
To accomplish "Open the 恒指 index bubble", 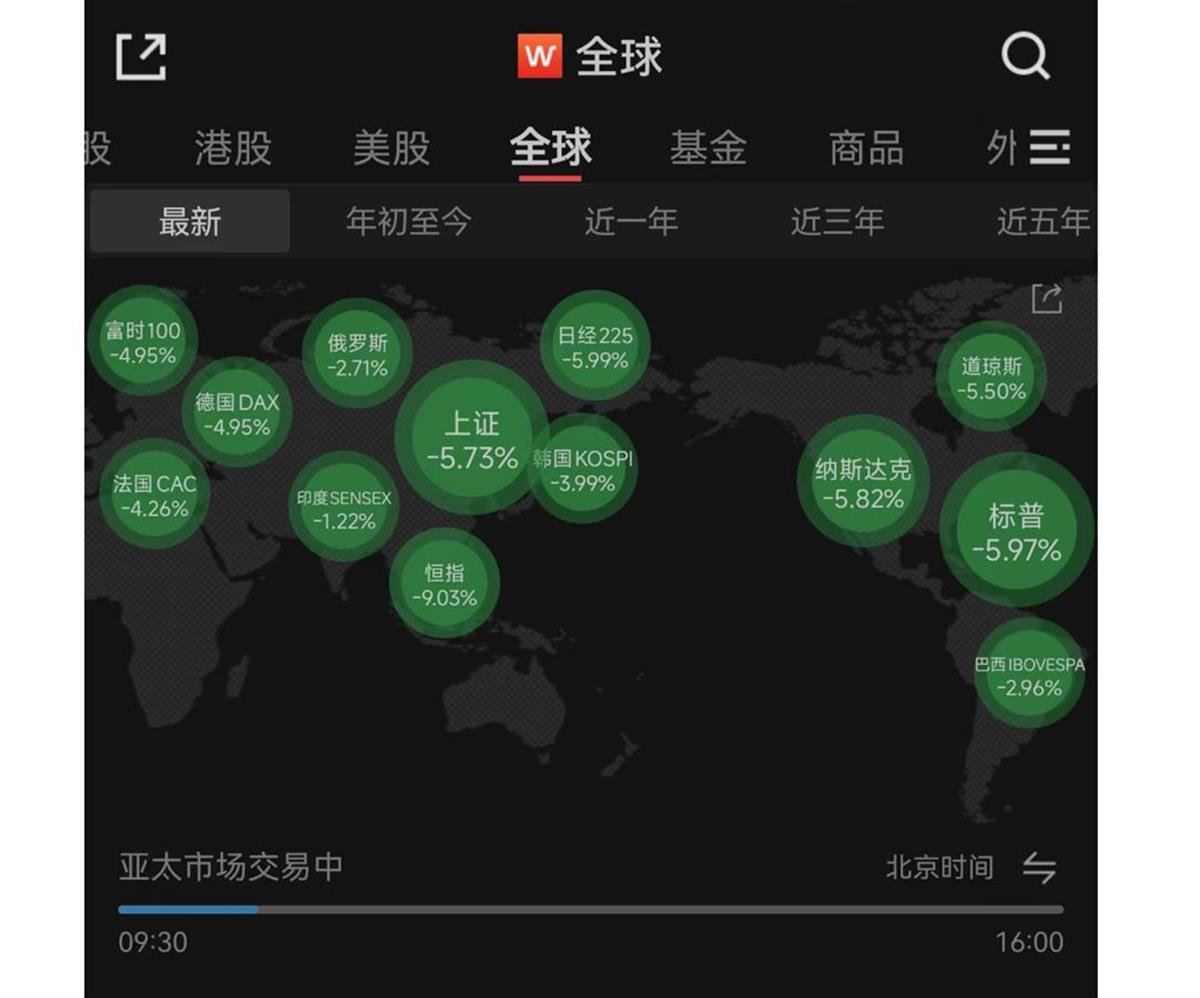I will [x=445, y=585].
